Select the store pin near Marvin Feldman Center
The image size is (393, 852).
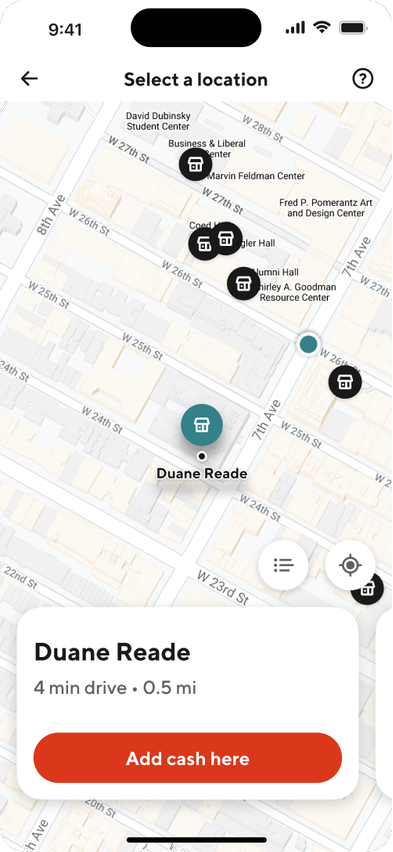coord(196,164)
